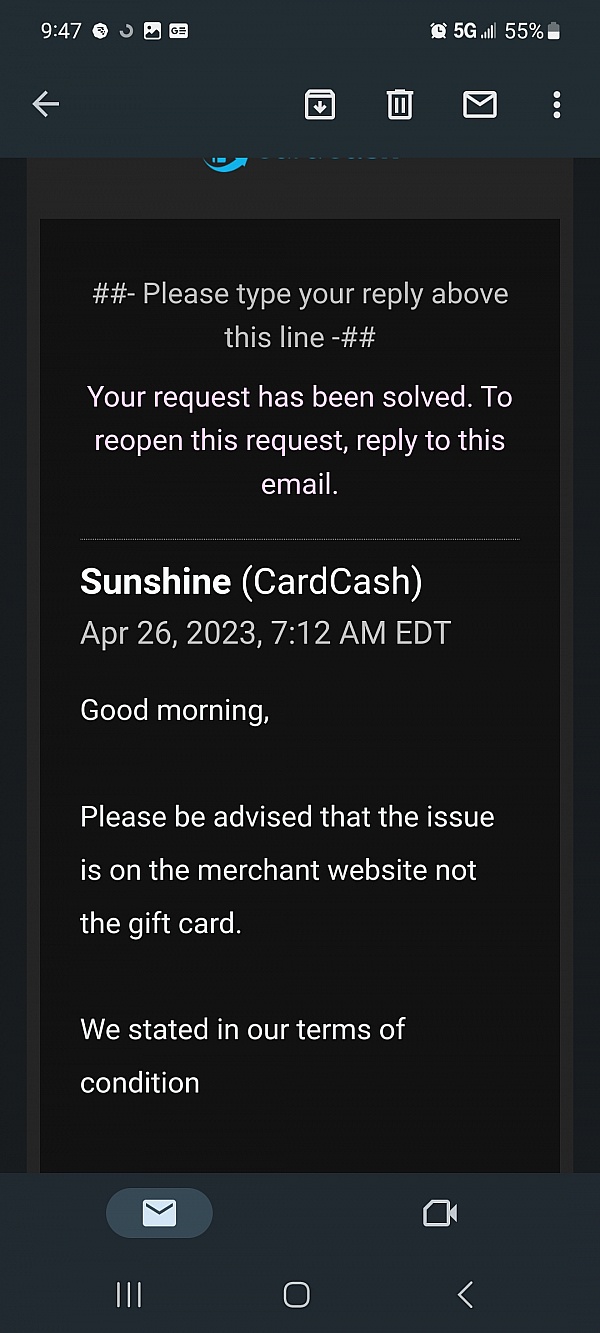Switch to the Mail tab
This screenshot has width=600, height=1333.
(x=159, y=1213)
